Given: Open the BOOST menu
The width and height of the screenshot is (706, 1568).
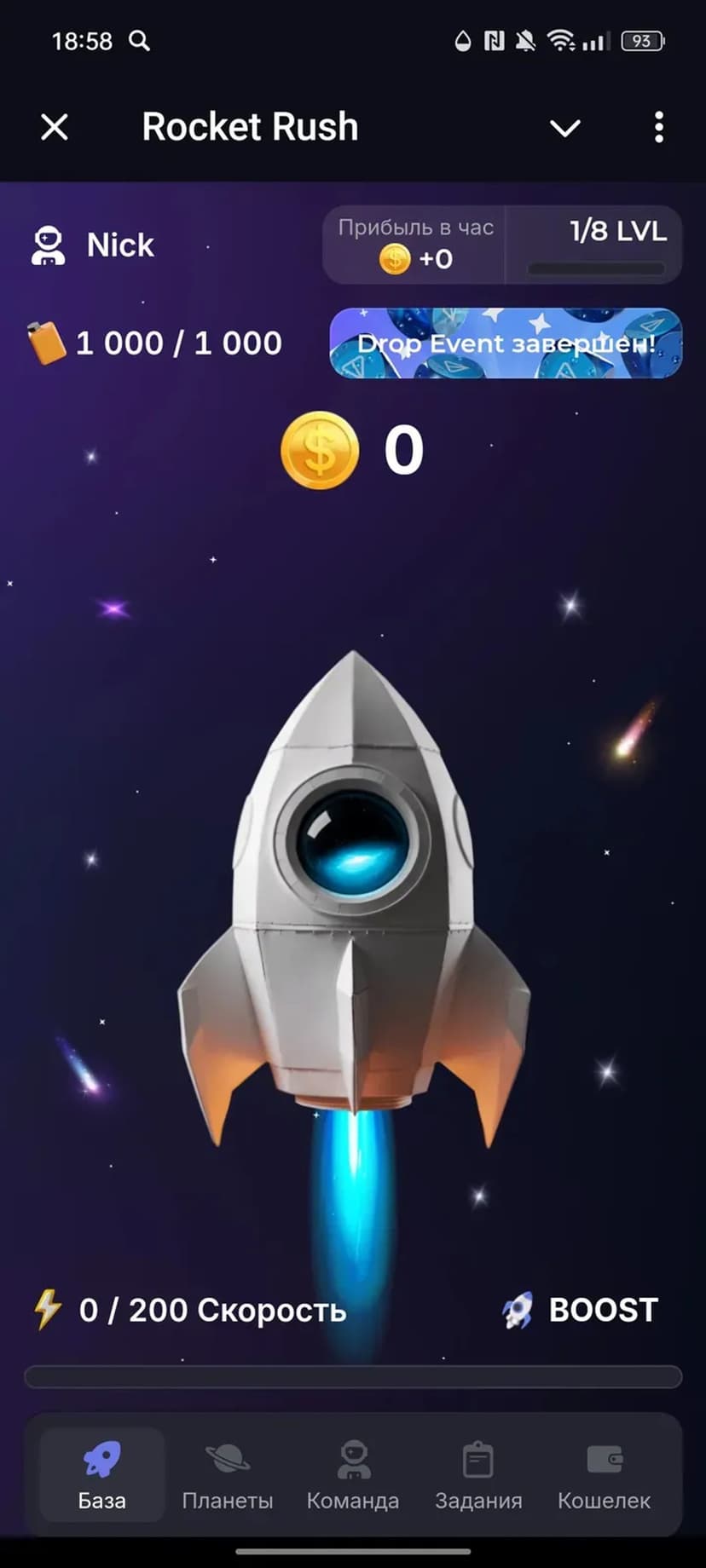Looking at the screenshot, I should point(582,1310).
